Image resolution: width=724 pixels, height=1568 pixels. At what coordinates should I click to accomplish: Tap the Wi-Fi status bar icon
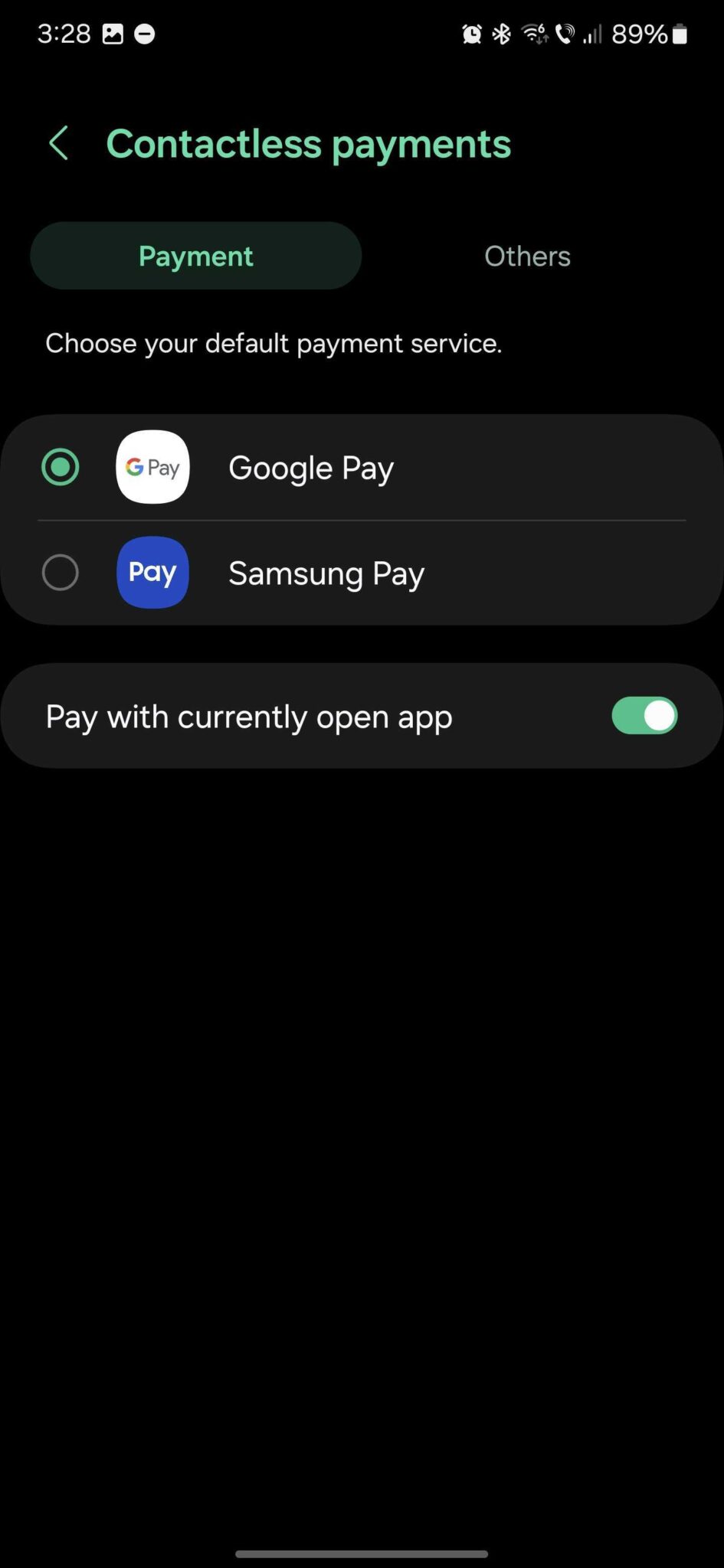534,33
